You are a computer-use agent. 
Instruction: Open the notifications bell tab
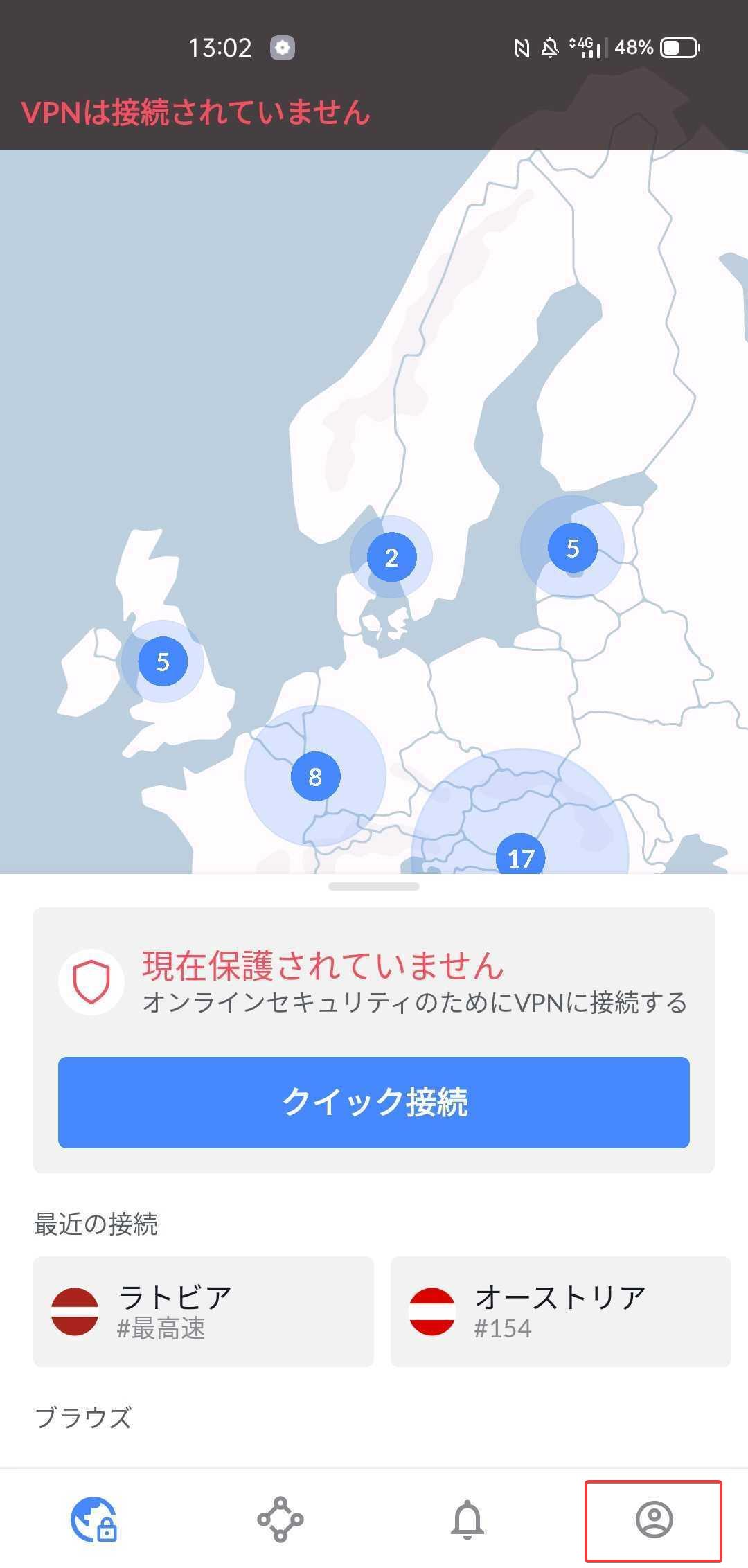(467, 1520)
